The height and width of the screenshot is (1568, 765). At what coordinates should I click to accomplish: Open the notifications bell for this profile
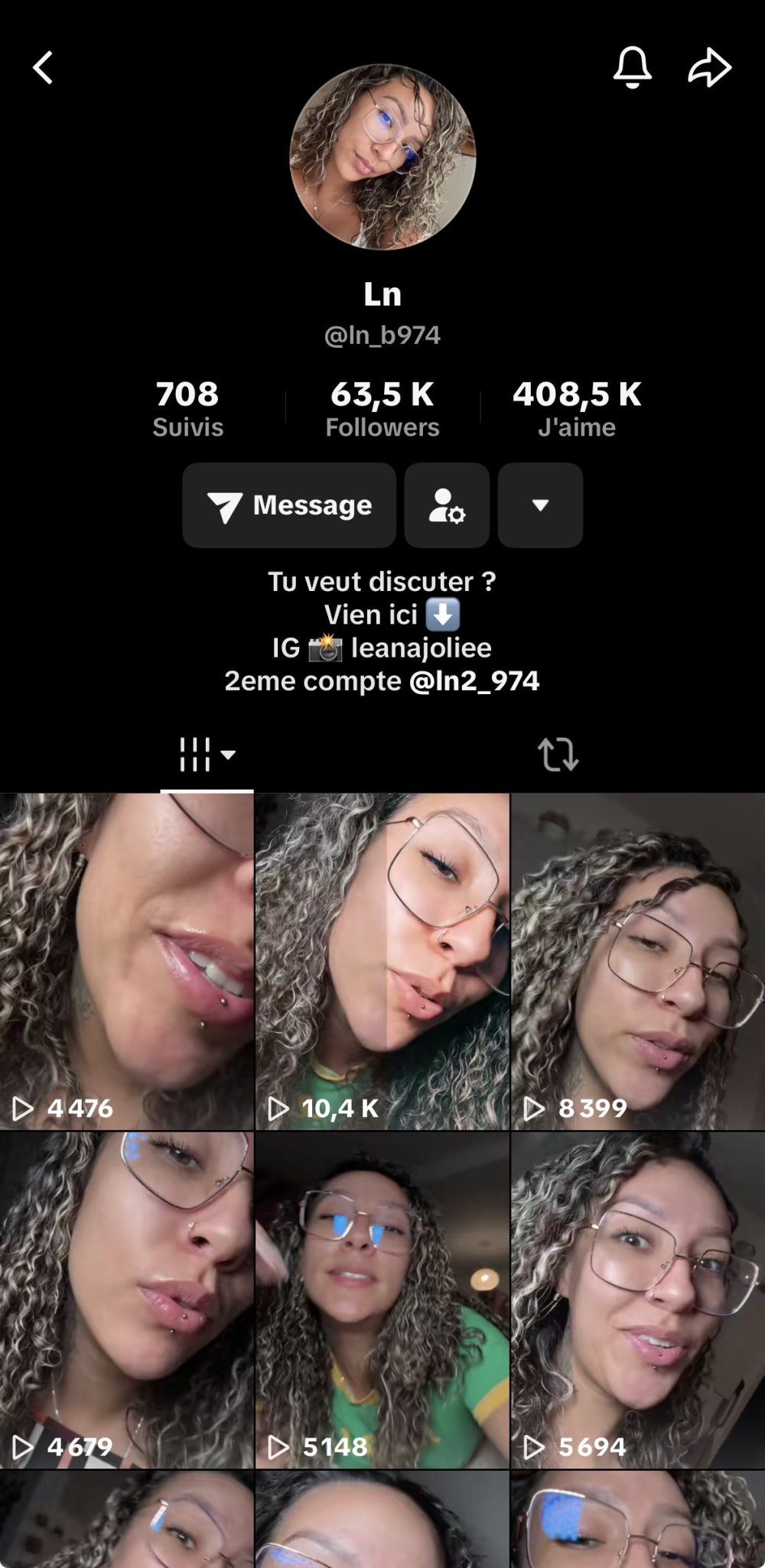pyautogui.click(x=632, y=67)
